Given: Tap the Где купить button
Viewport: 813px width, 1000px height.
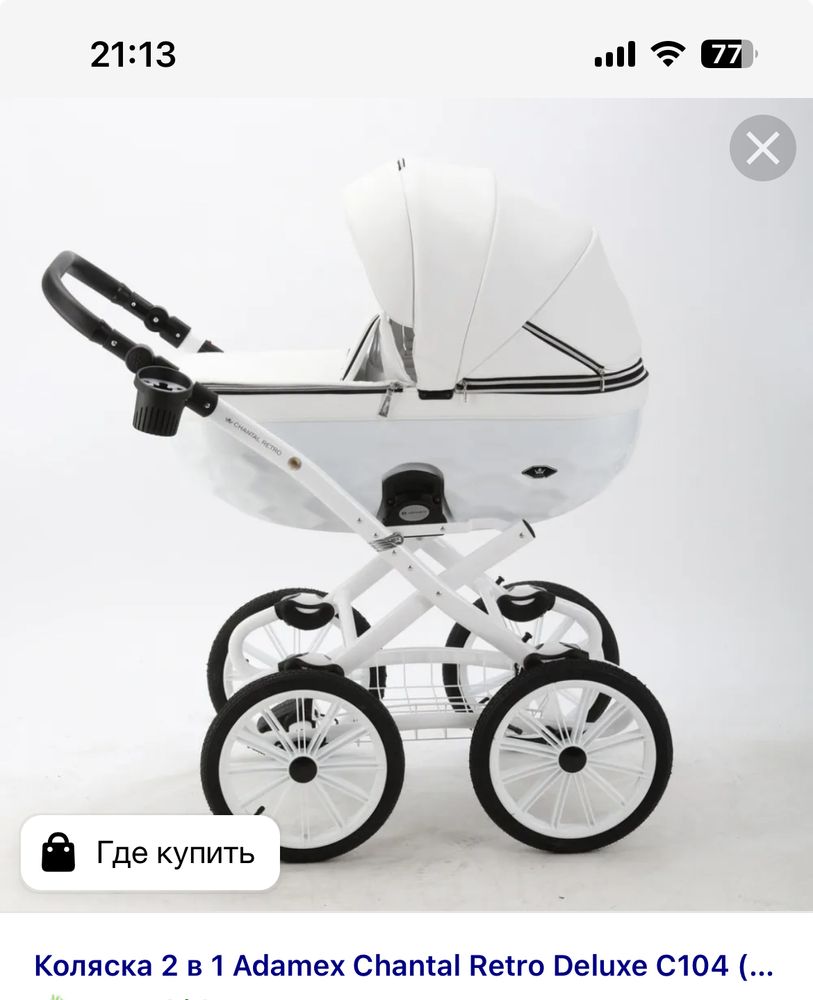Looking at the screenshot, I should click(x=150, y=853).
